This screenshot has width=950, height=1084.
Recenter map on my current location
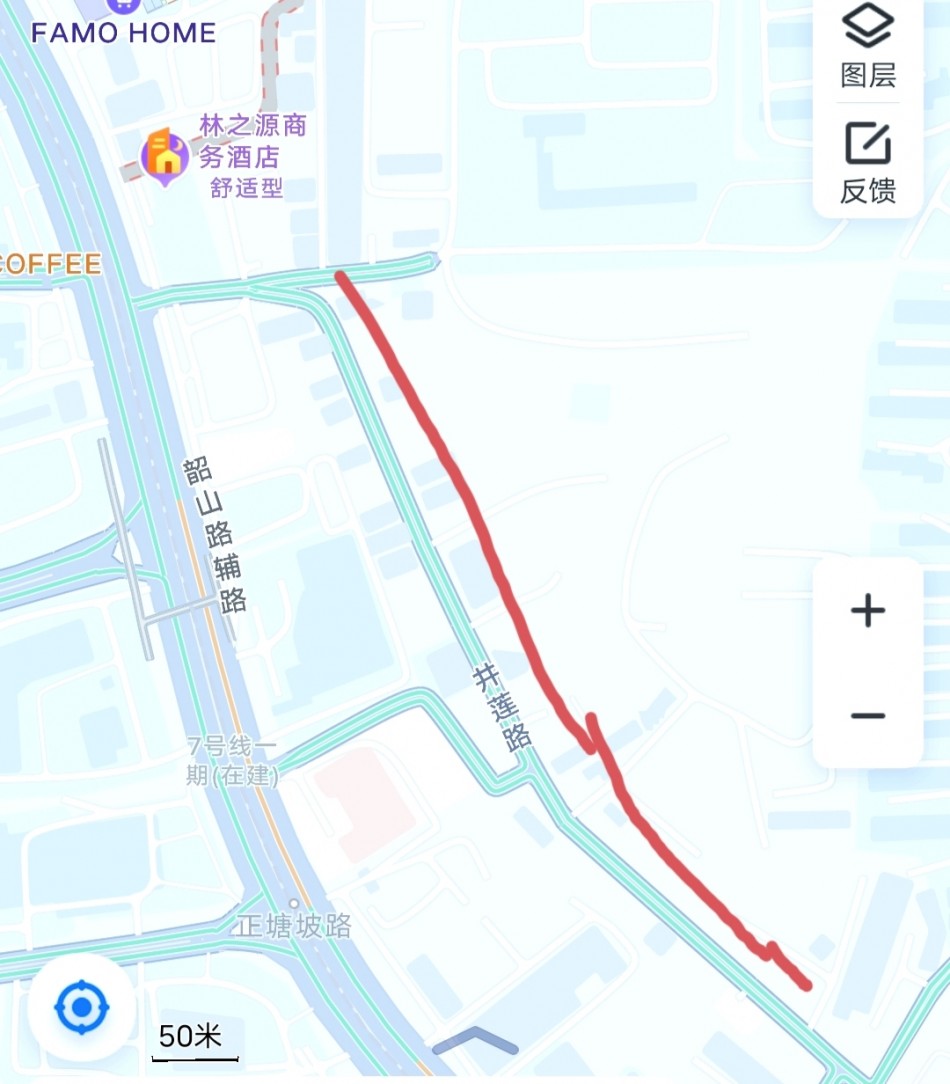[x=82, y=1006]
